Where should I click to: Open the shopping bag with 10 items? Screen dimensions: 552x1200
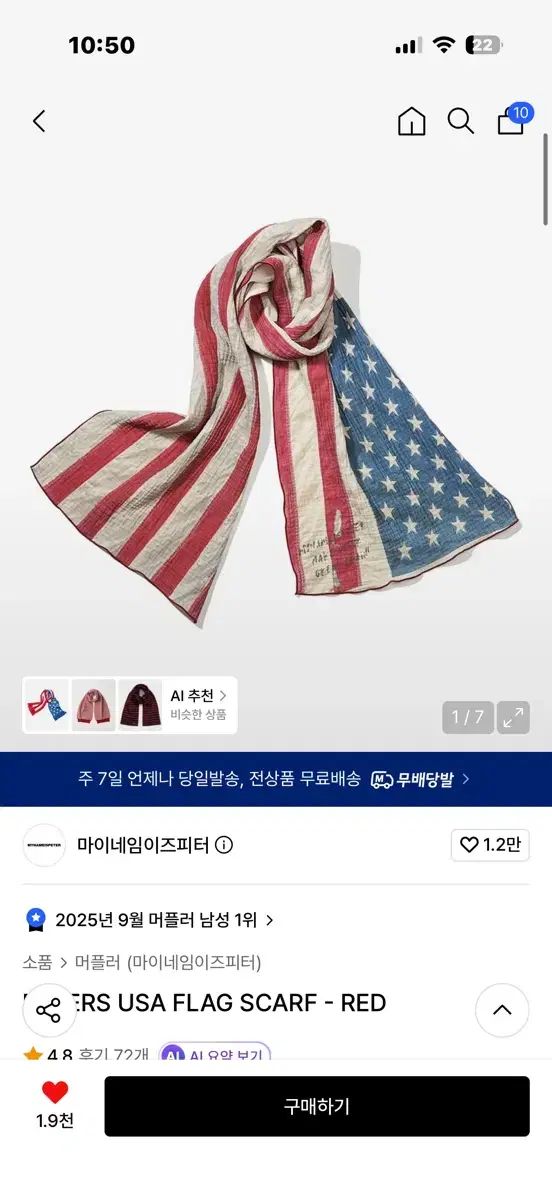[x=513, y=119]
